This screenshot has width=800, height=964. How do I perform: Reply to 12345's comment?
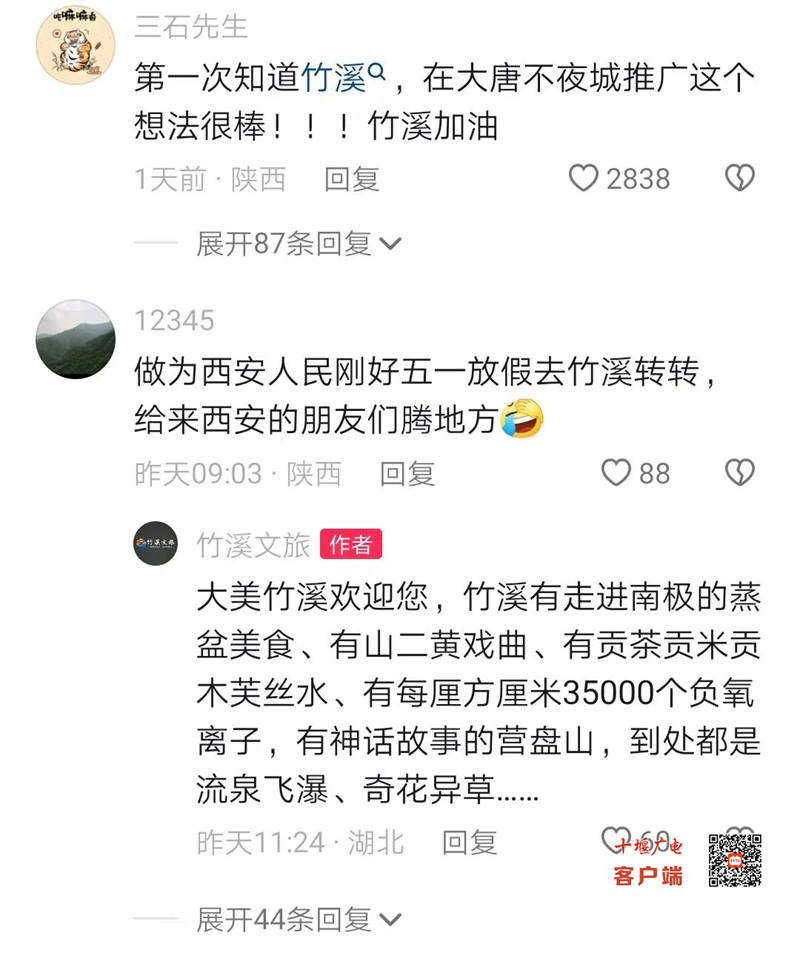(x=407, y=473)
